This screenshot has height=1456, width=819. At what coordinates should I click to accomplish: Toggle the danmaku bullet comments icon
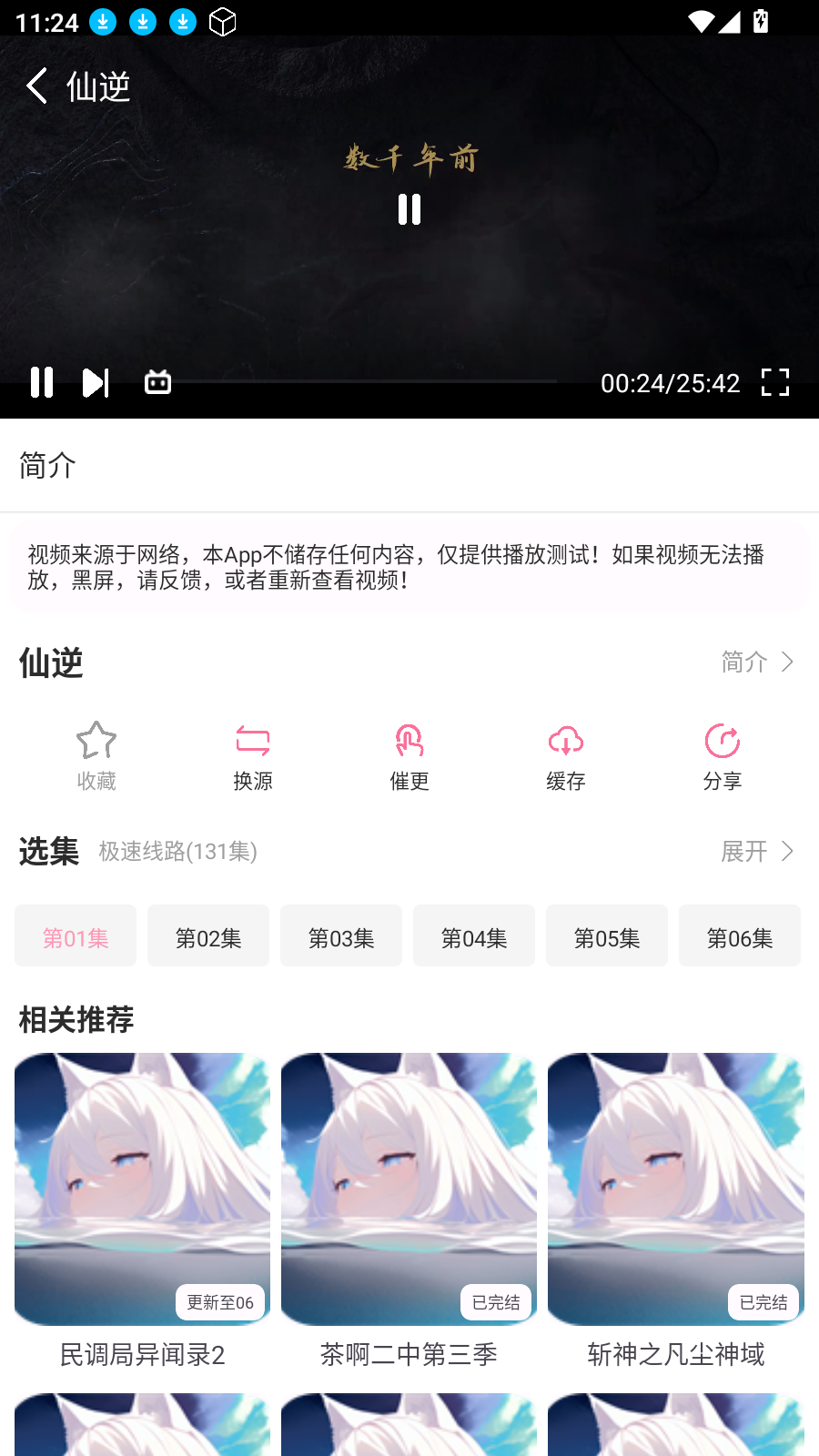pyautogui.click(x=157, y=382)
